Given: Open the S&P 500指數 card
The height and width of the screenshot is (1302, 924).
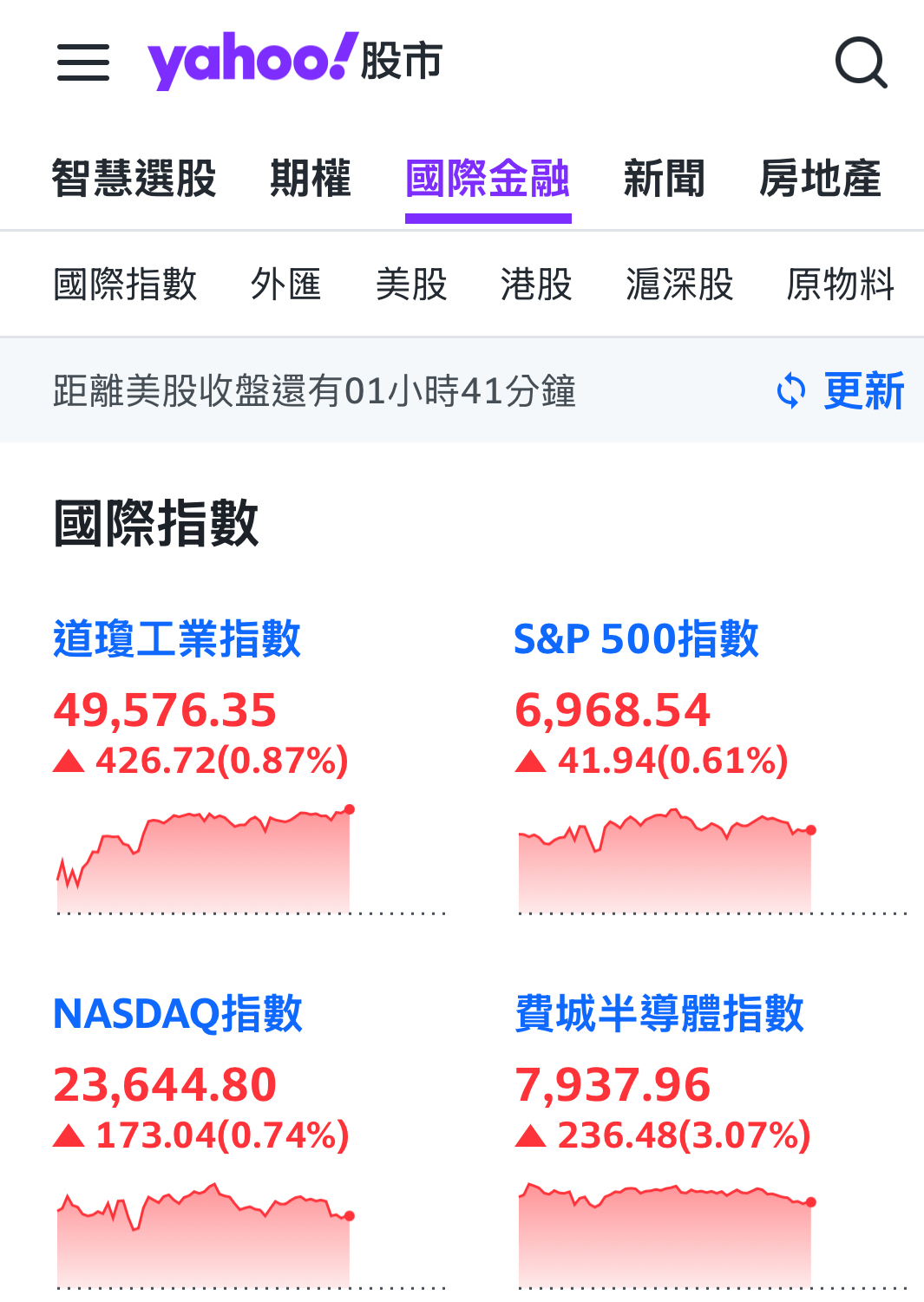Looking at the screenshot, I should [x=636, y=639].
